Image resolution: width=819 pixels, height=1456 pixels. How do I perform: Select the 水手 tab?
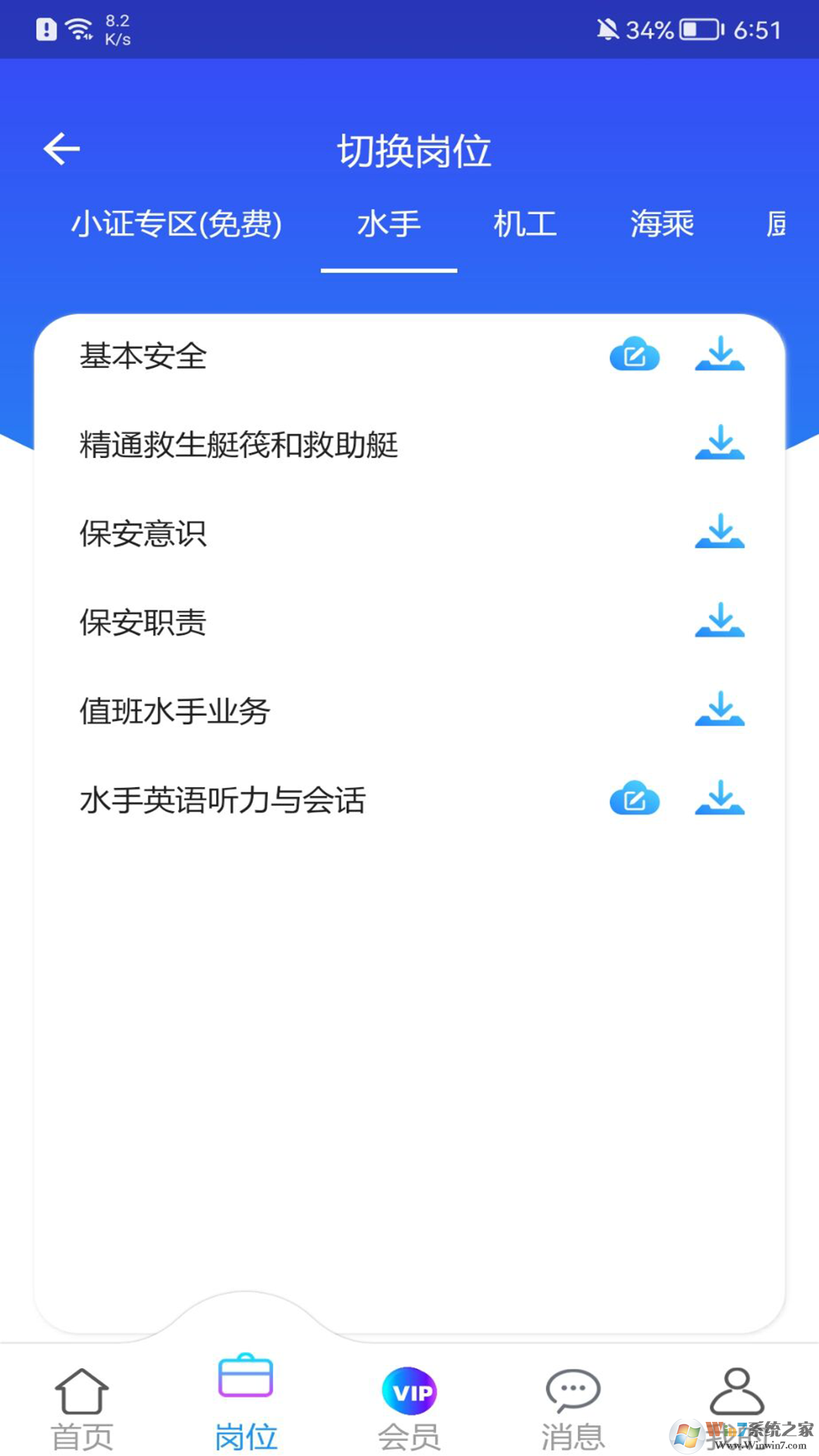coord(388,224)
